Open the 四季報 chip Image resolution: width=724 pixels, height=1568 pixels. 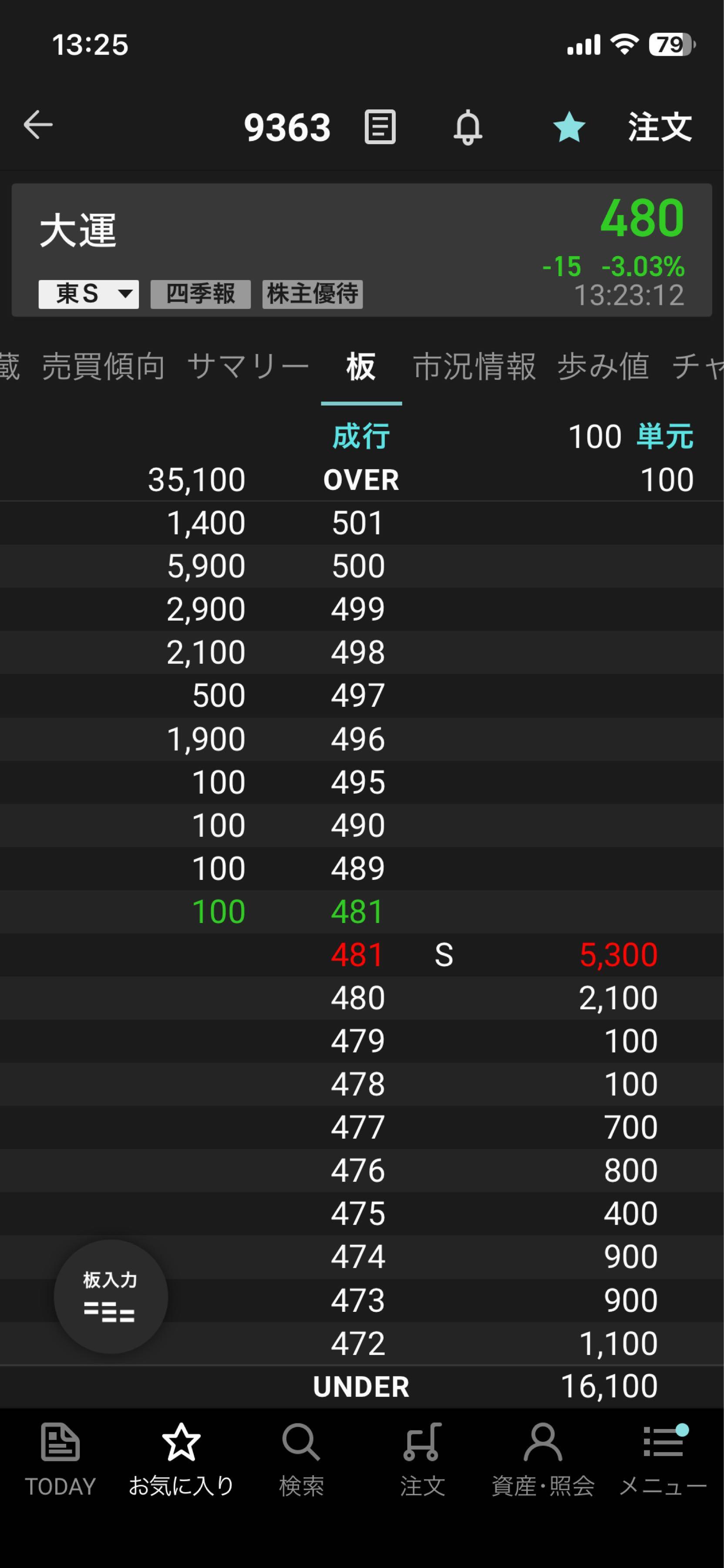click(x=200, y=294)
